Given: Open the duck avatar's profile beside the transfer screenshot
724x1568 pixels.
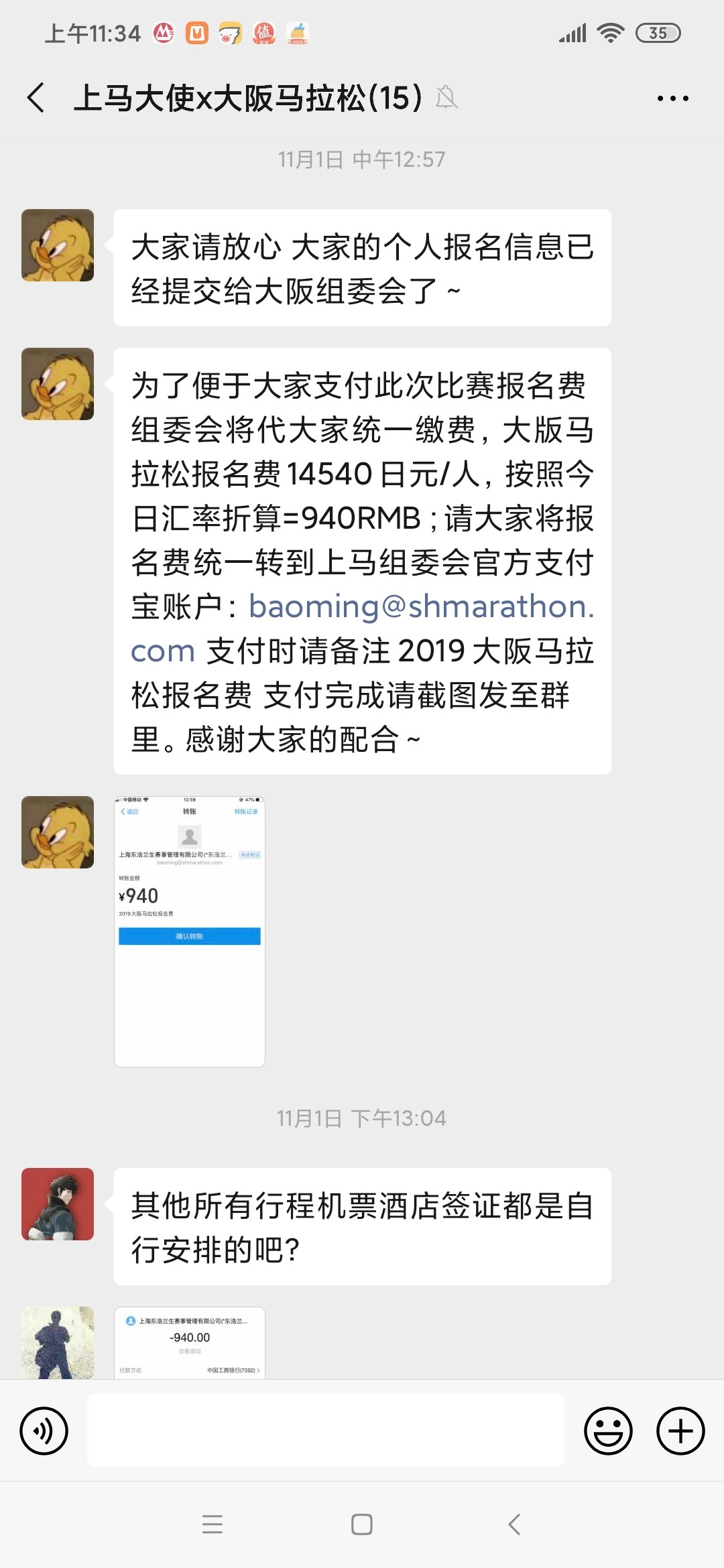Looking at the screenshot, I should coord(58,832).
